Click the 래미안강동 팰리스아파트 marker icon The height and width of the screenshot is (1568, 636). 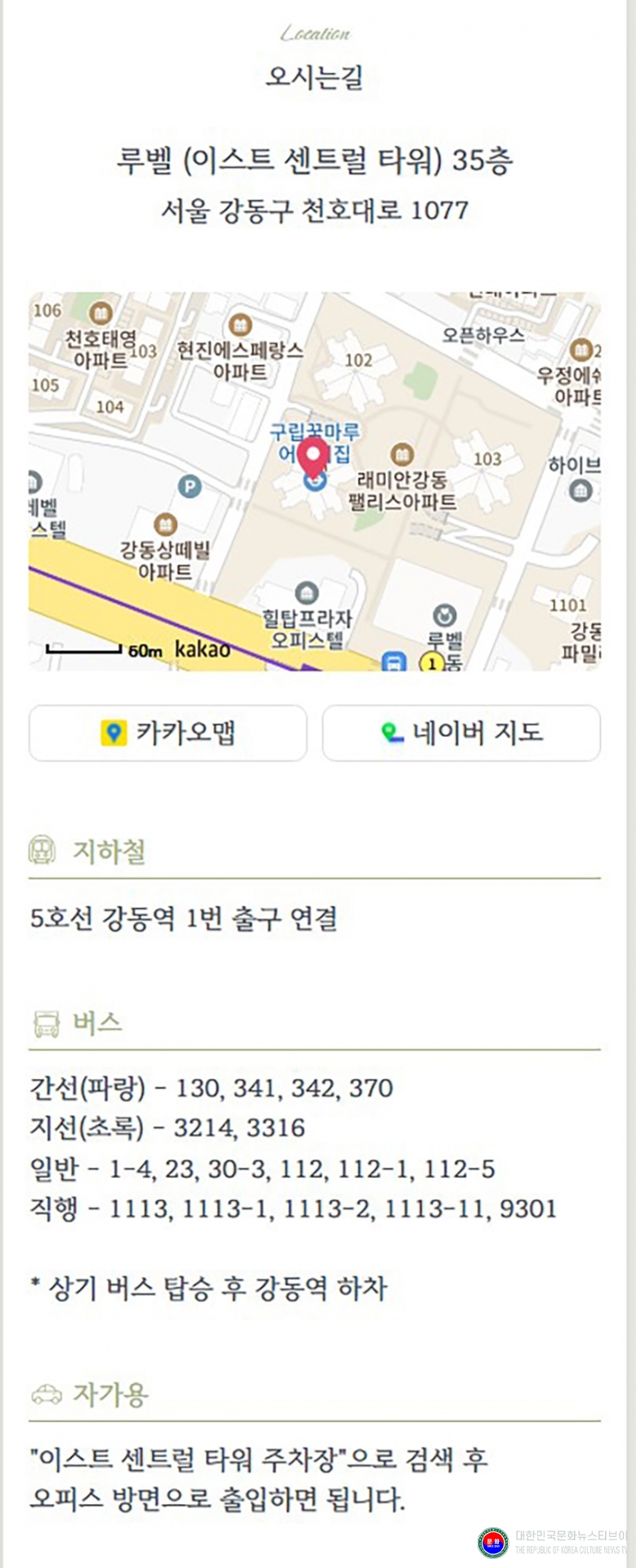point(401,455)
